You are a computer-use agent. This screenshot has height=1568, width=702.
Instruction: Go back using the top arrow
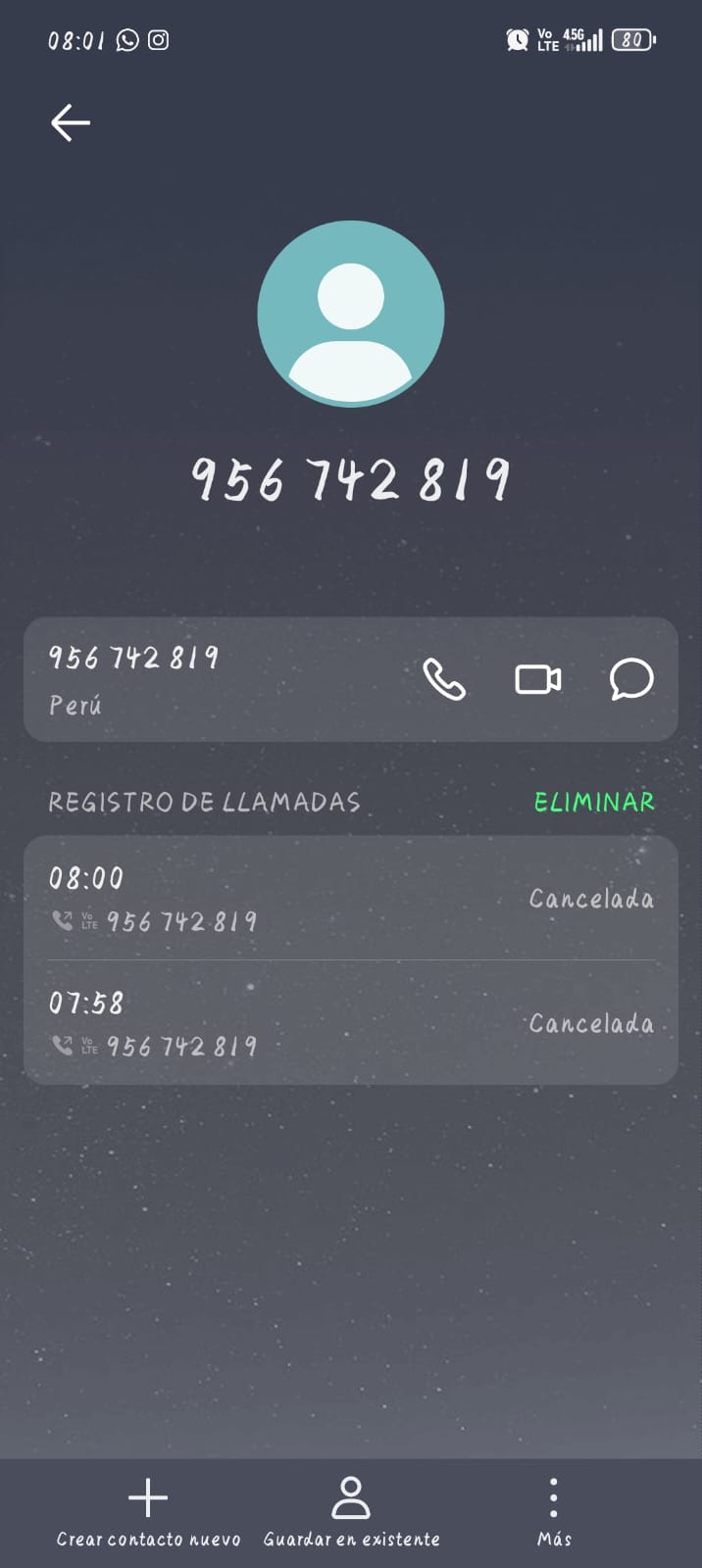(x=71, y=123)
